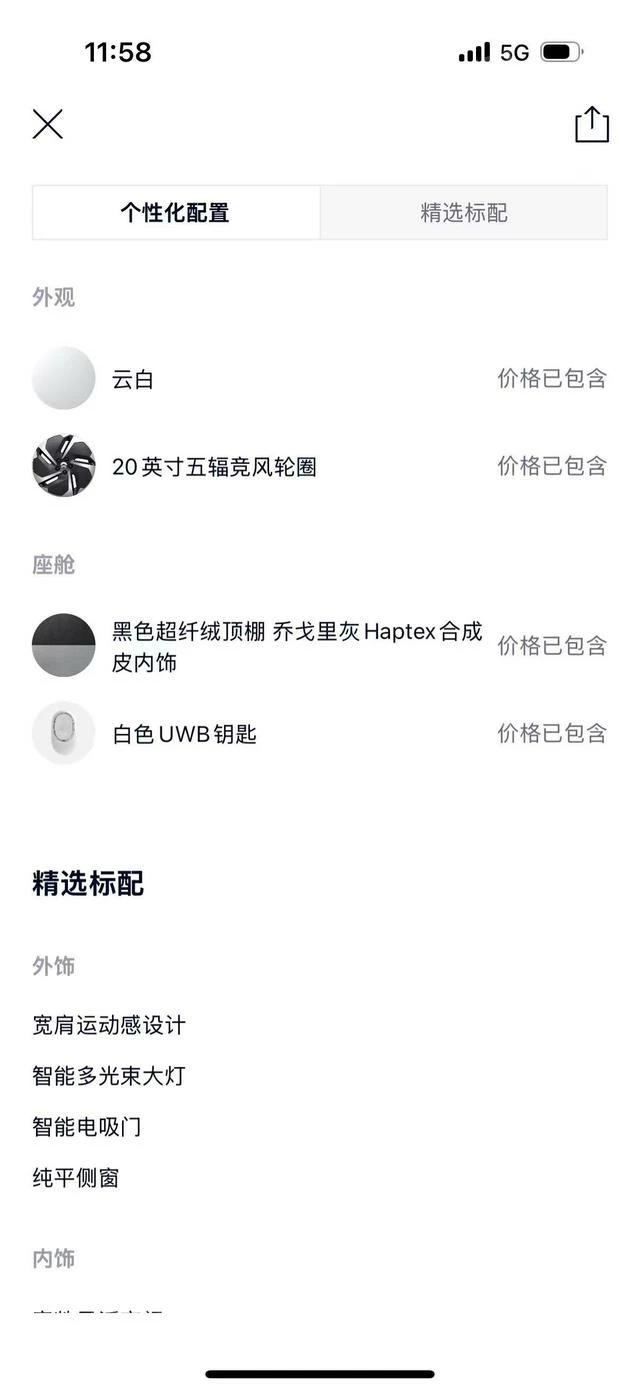The width and height of the screenshot is (640, 1391).
Task: Switch to the 精选标配 tab
Action: 463,213
